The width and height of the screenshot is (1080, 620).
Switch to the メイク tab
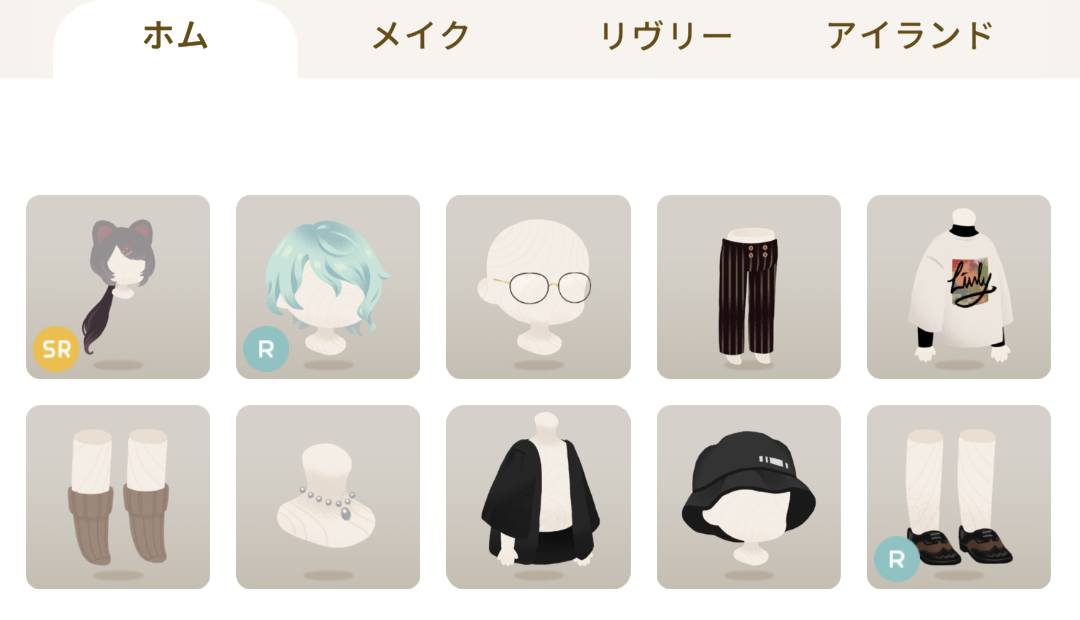pyautogui.click(x=421, y=37)
